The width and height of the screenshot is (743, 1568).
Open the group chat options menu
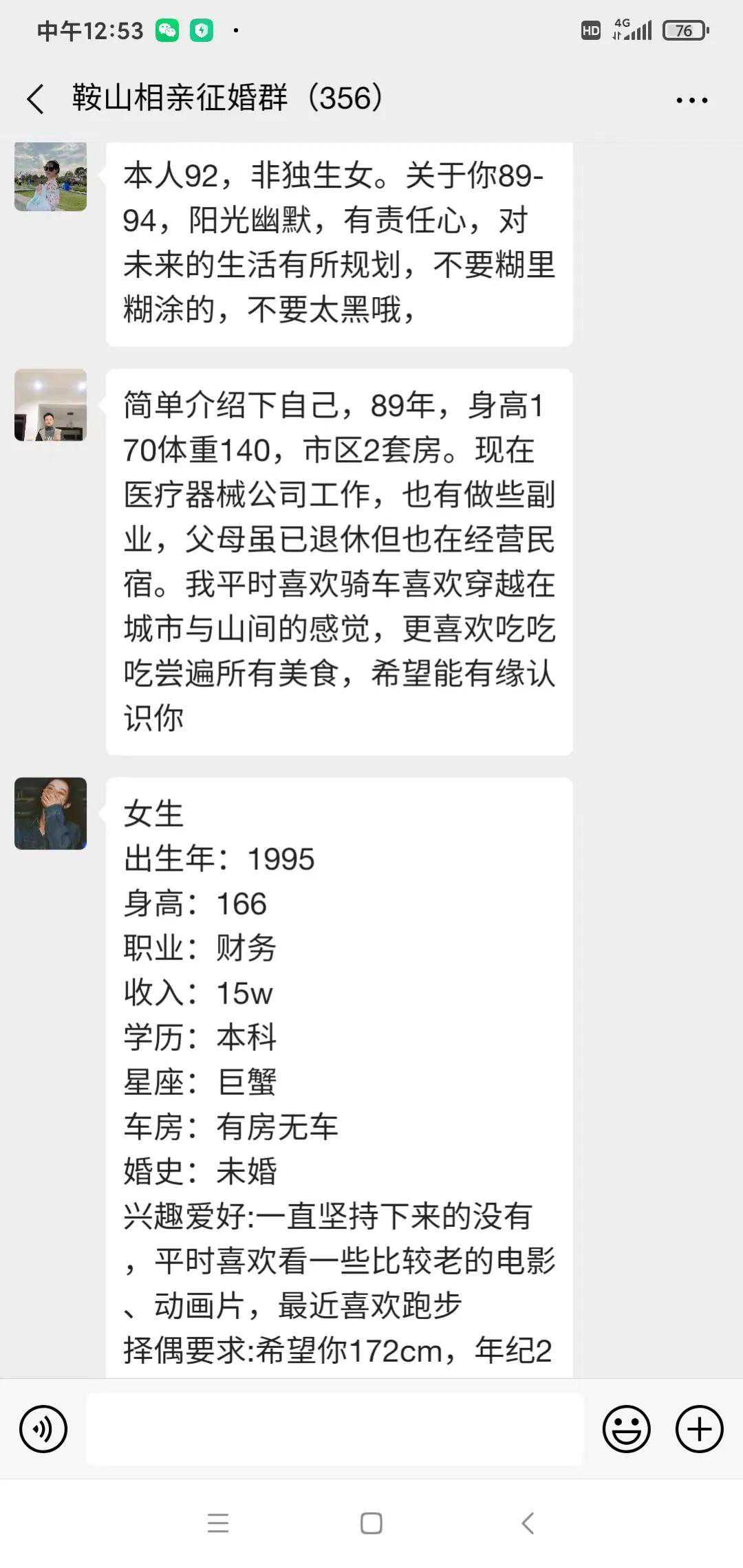tap(691, 100)
